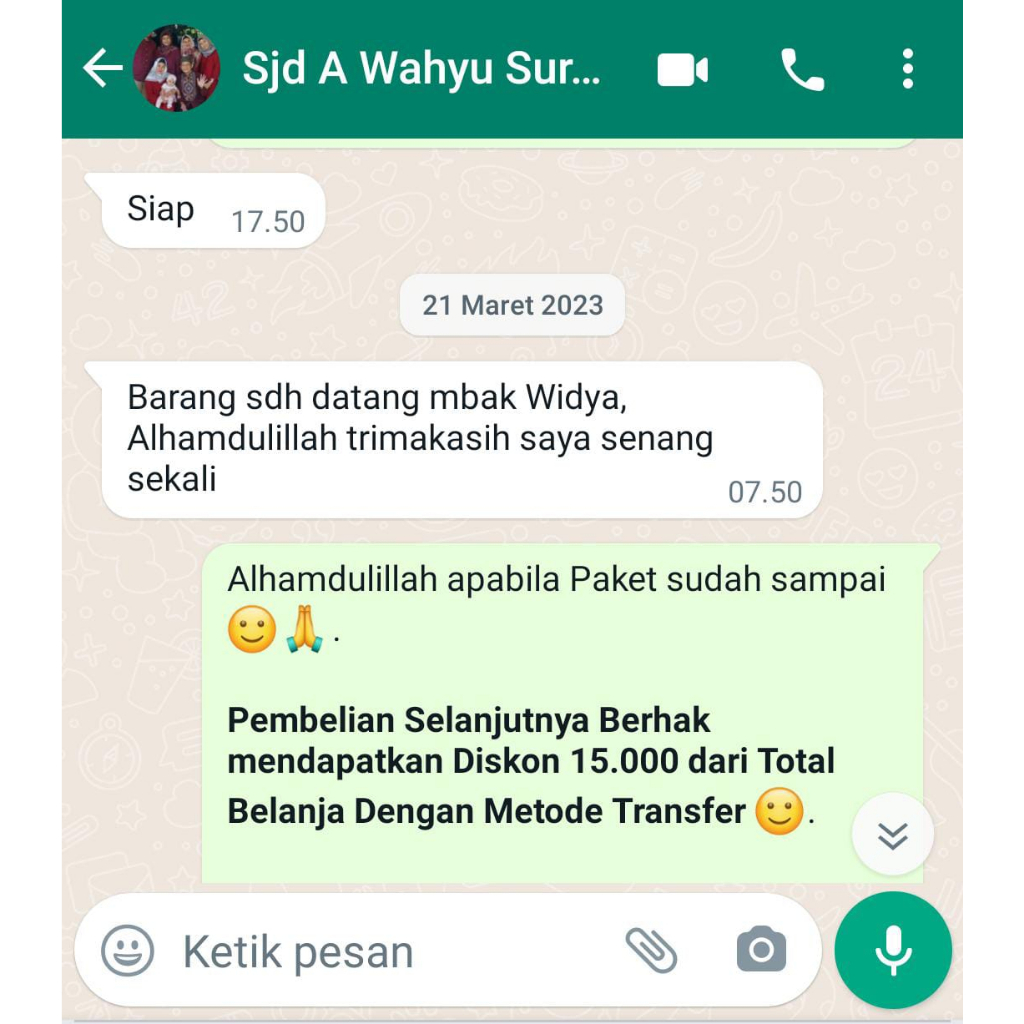The height and width of the screenshot is (1024, 1024).
Task: Attach a file with the paperclip
Action: click(x=651, y=950)
